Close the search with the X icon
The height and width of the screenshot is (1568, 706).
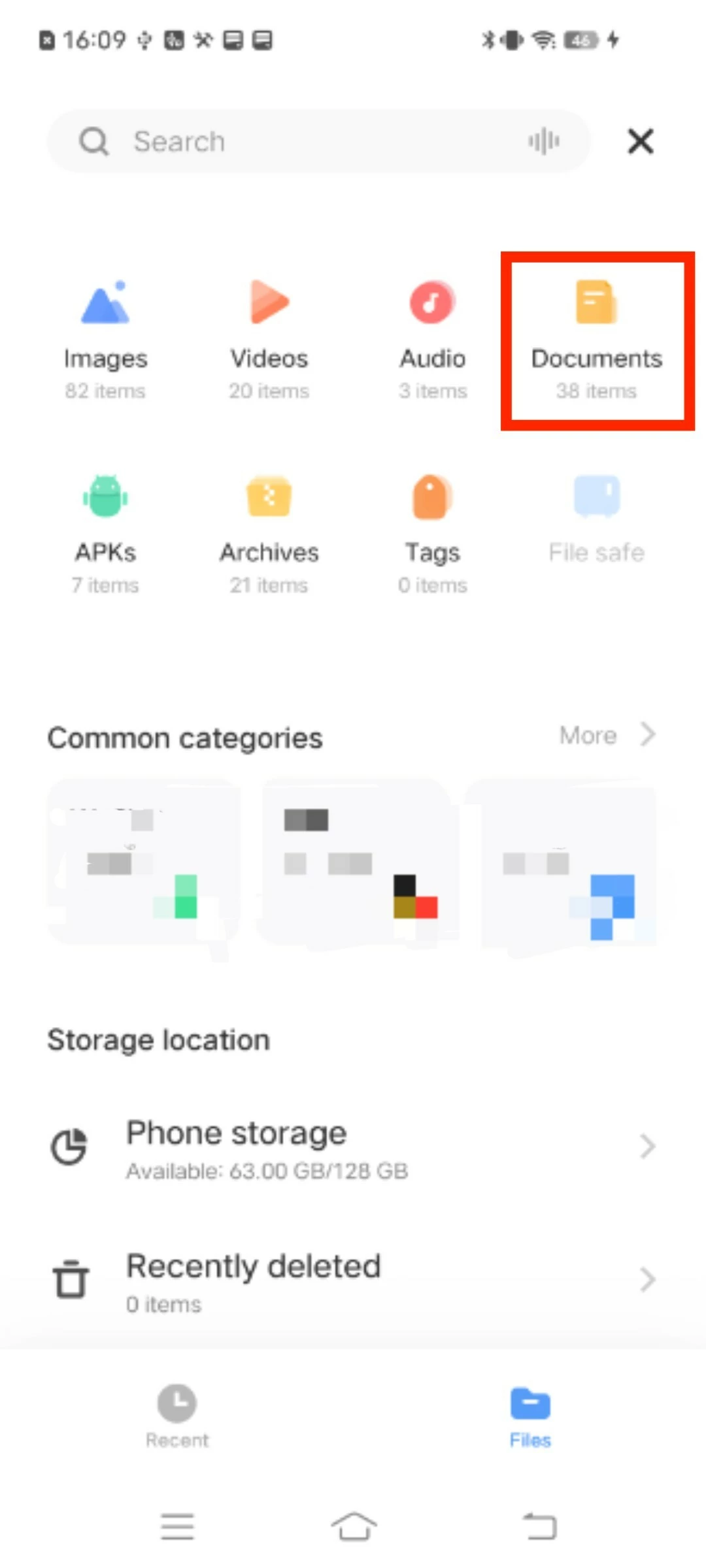pos(640,141)
